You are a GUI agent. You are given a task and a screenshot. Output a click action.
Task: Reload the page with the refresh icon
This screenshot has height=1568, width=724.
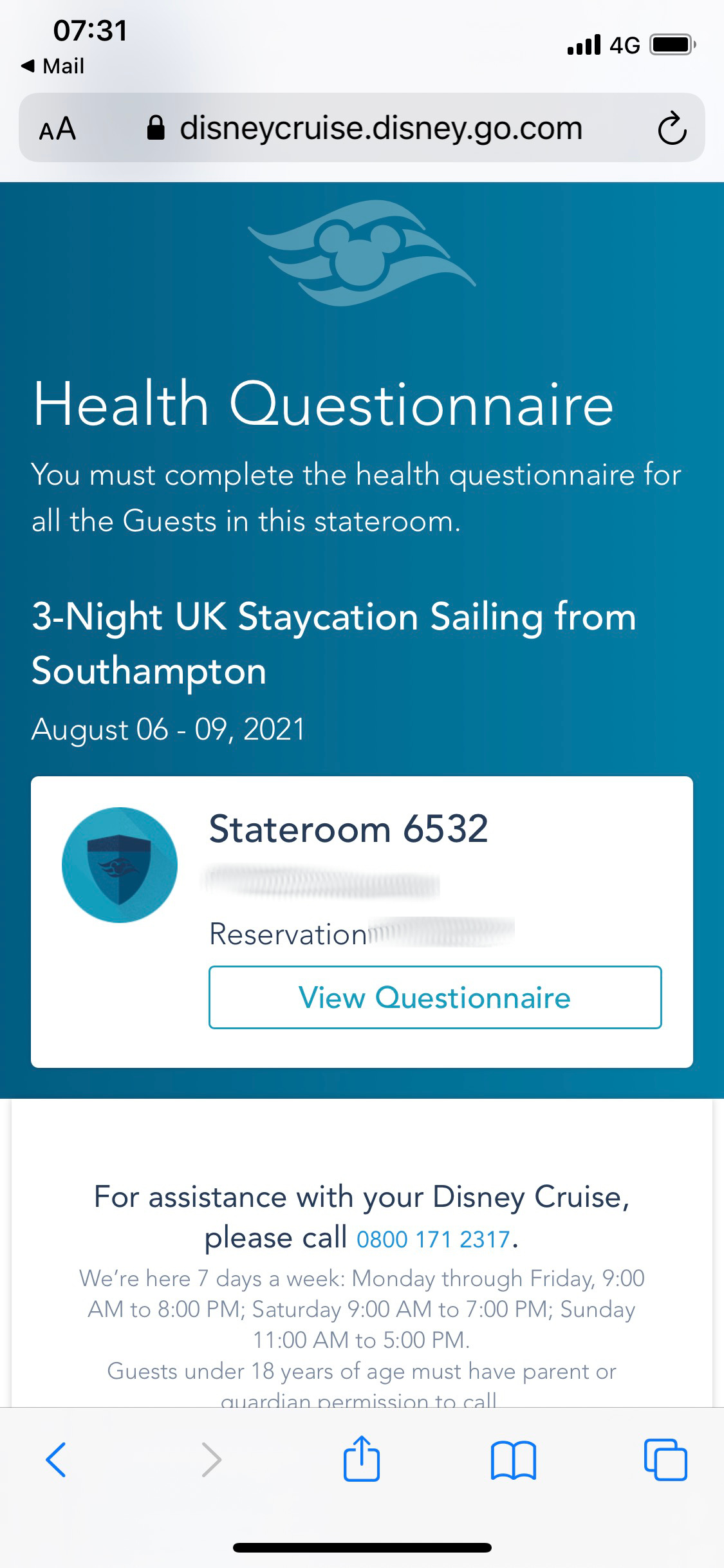pyautogui.click(x=672, y=128)
